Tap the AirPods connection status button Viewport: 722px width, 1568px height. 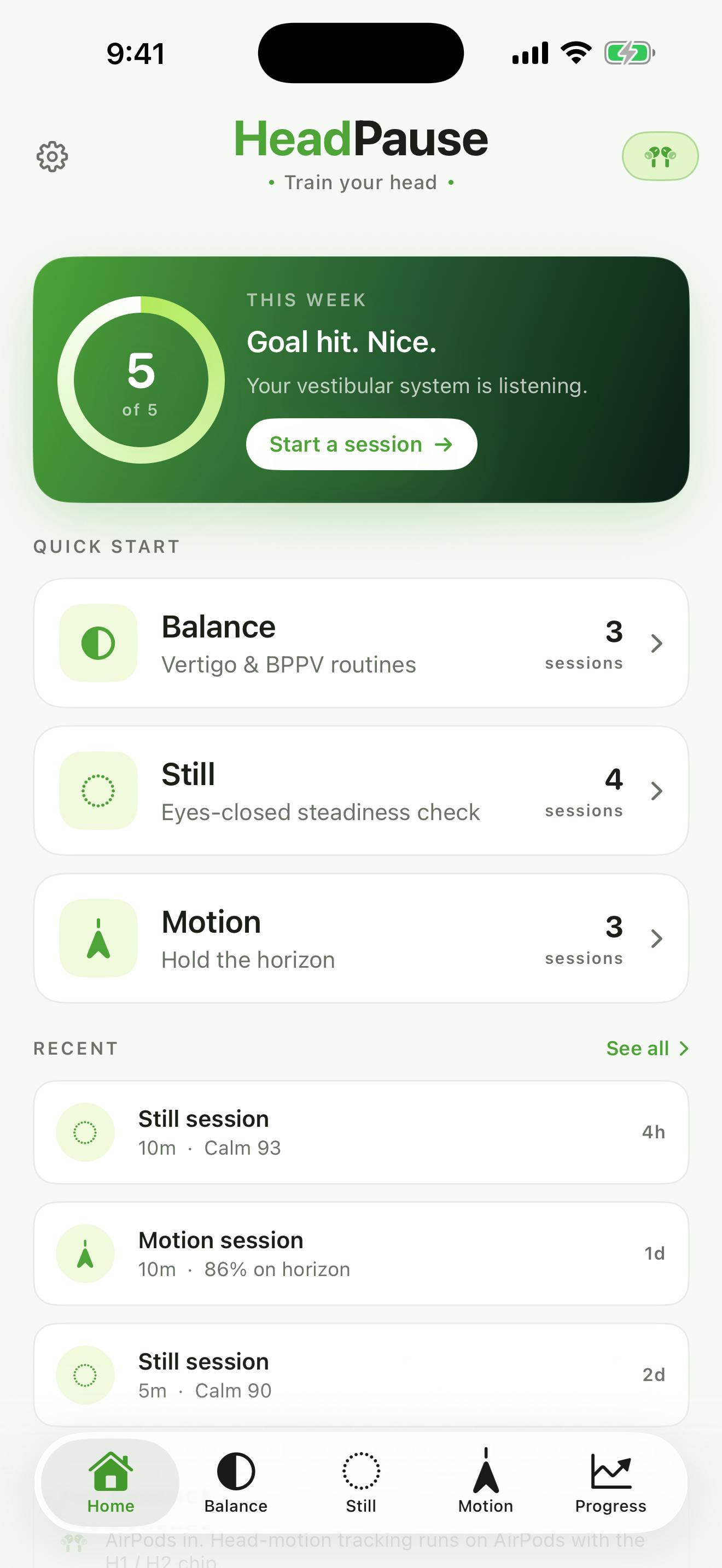659,156
